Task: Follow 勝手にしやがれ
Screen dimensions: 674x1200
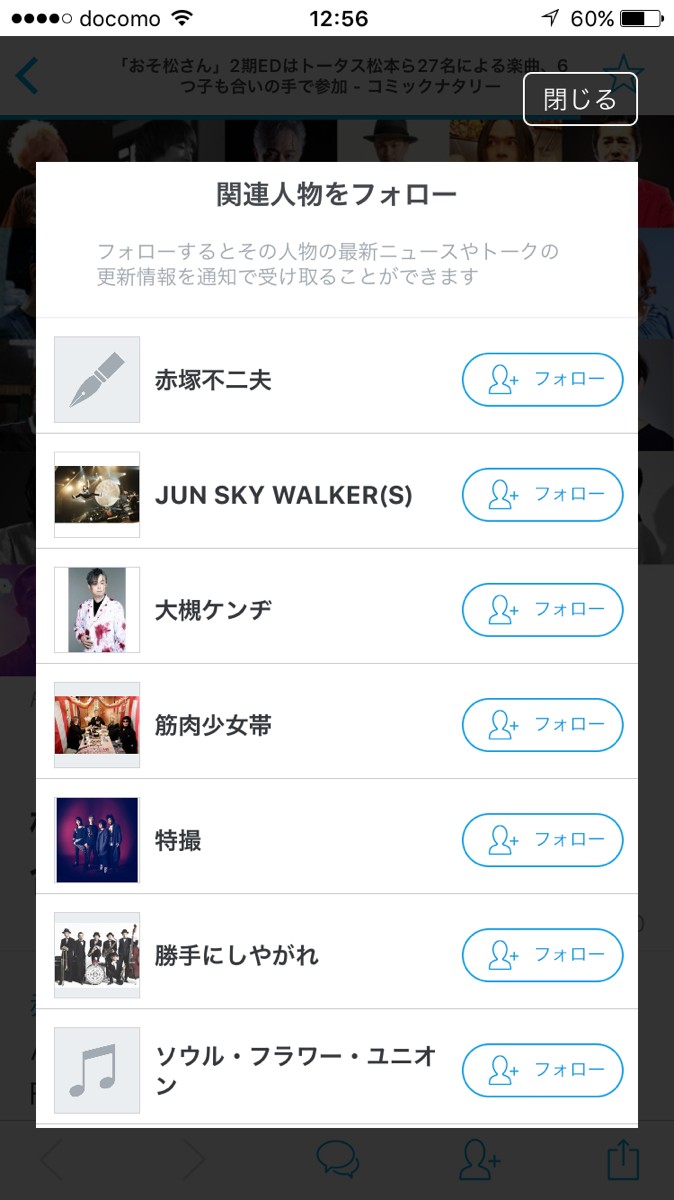Action: pos(542,955)
